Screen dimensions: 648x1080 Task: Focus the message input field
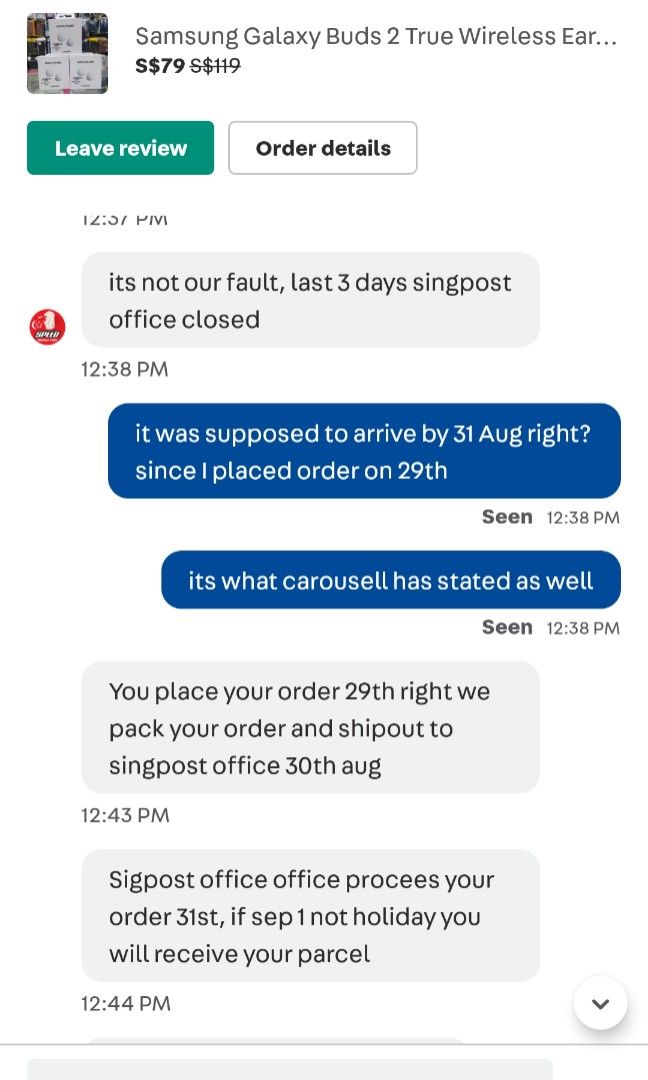tap(290, 1070)
